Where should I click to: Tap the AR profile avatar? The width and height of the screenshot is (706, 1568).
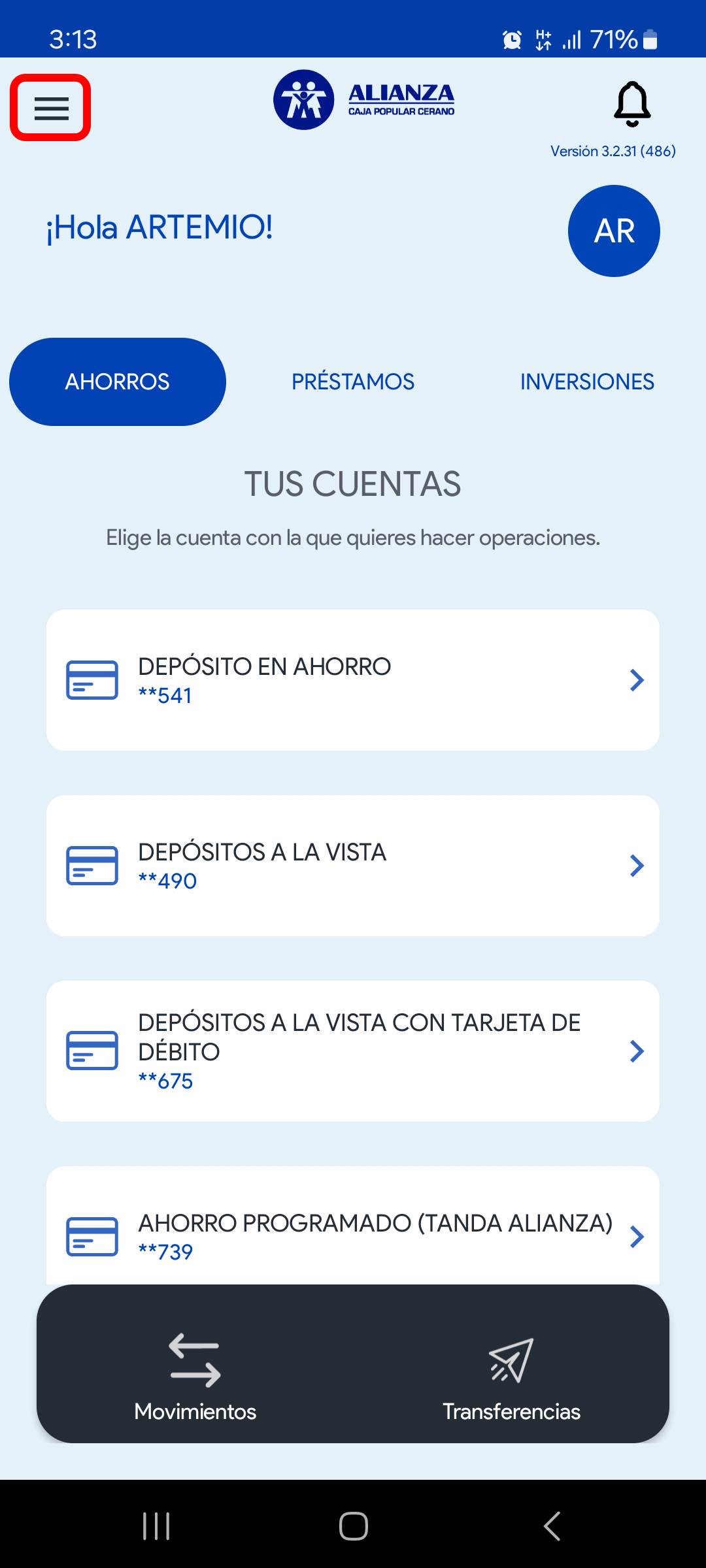coord(614,231)
